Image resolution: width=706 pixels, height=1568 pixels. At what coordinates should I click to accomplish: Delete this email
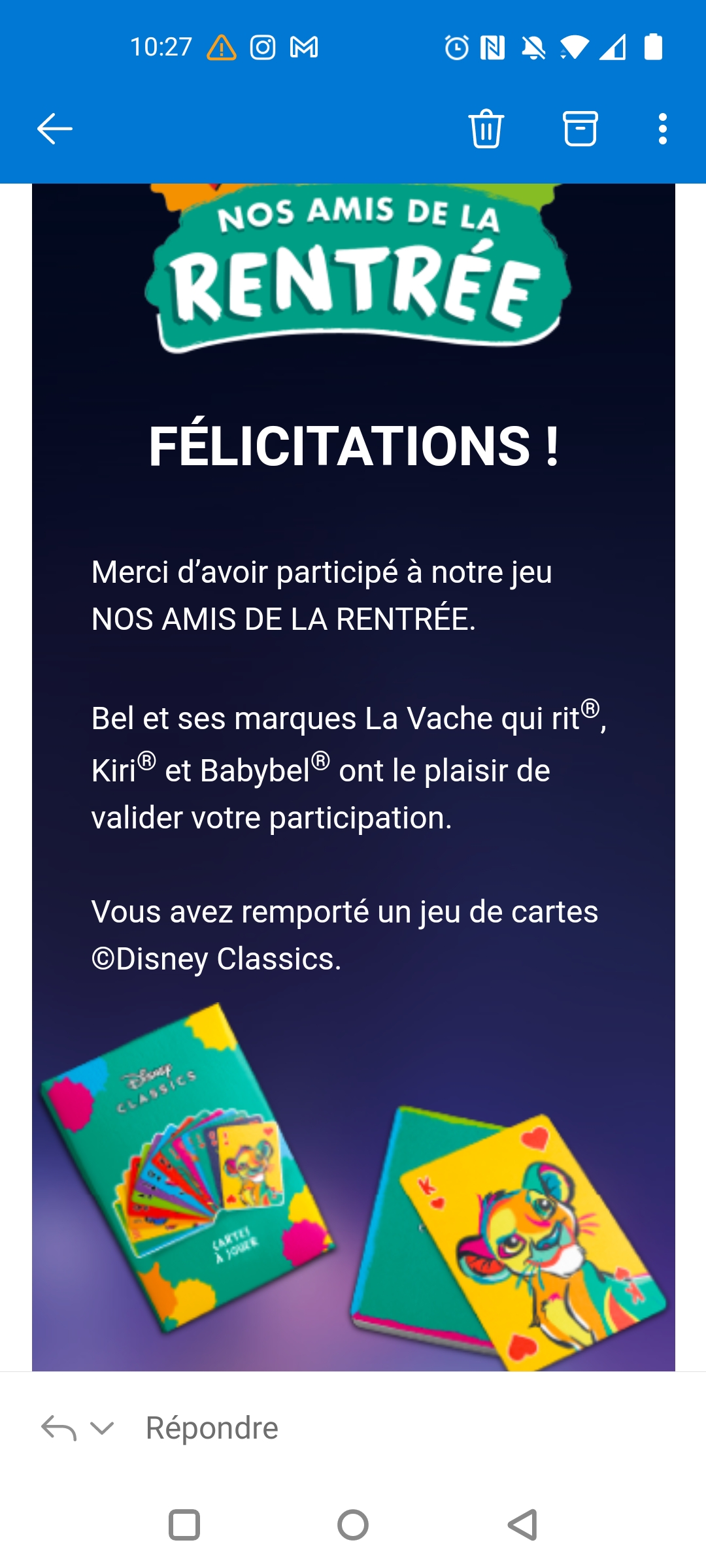click(x=486, y=129)
